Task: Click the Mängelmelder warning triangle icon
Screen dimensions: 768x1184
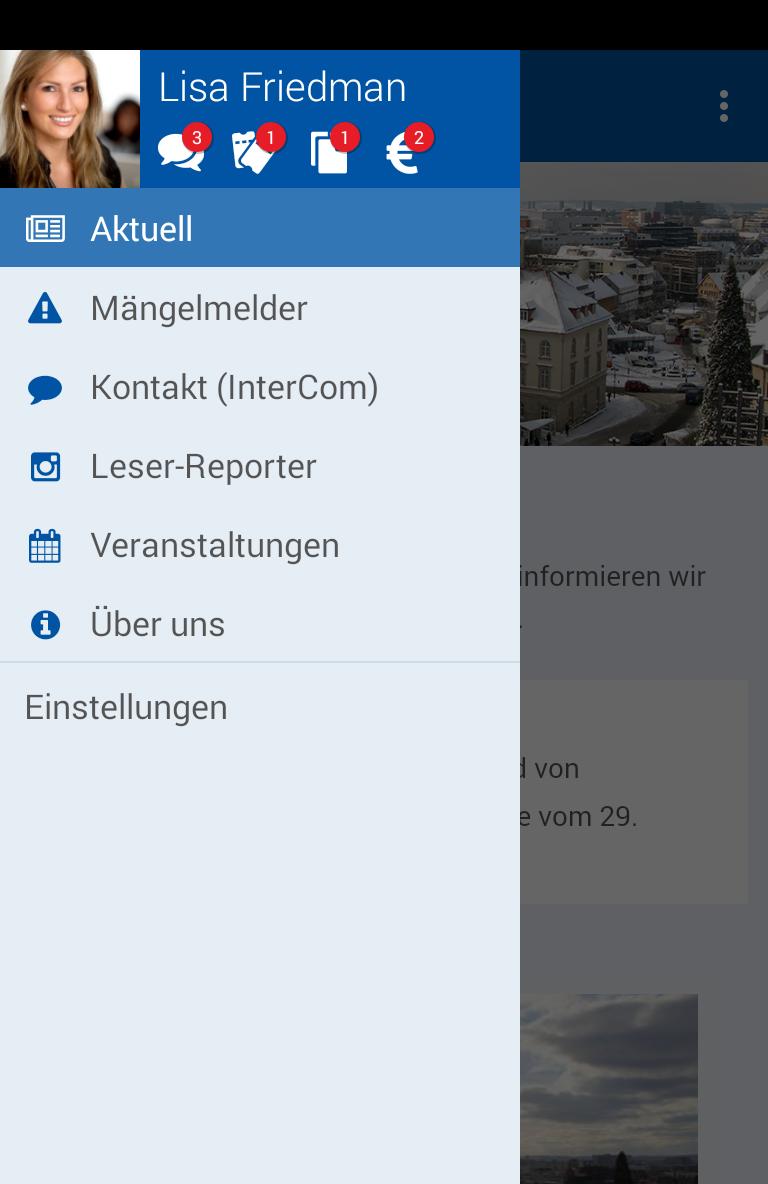Action: click(x=45, y=307)
